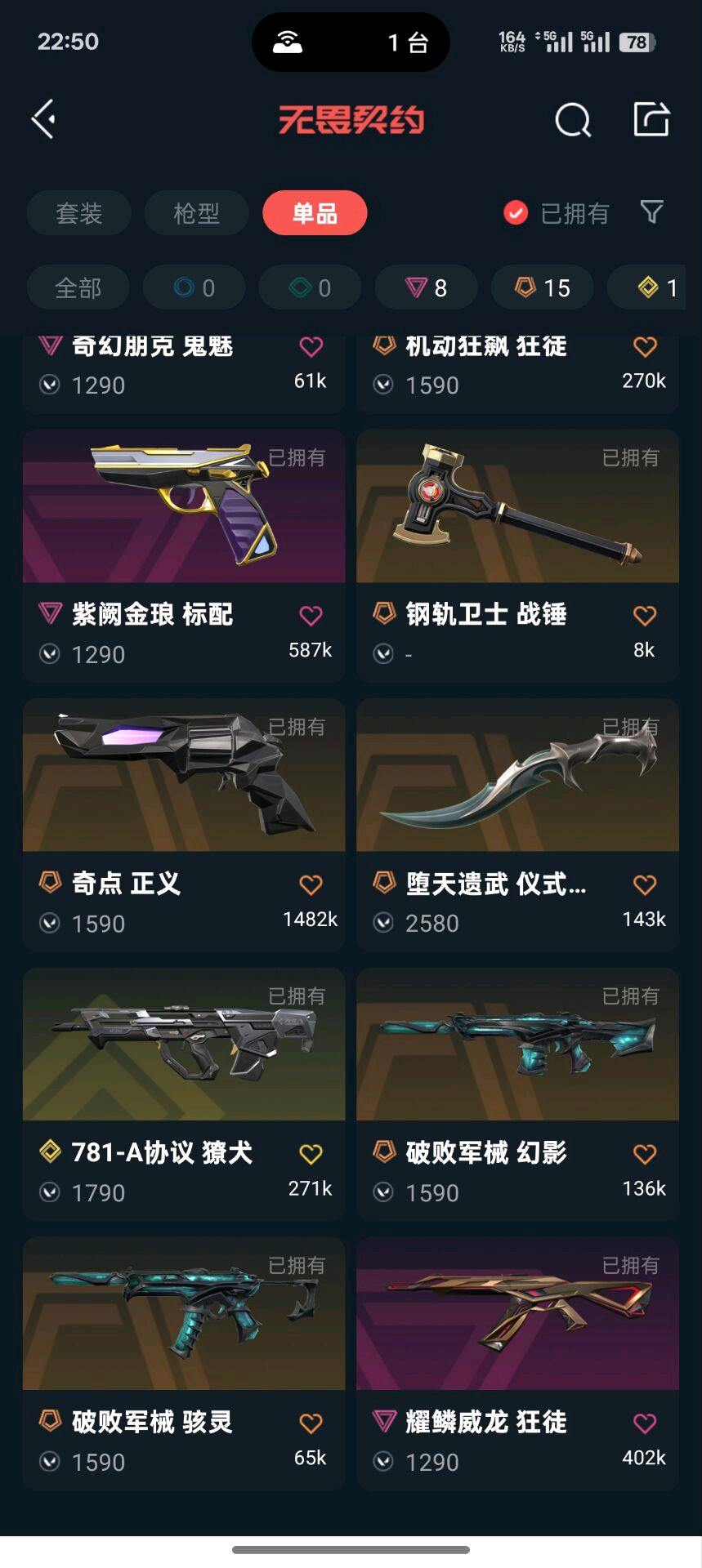The height and width of the screenshot is (1568, 702).
Task: Open 破败军械 骇灵 skin card
Action: [184, 1315]
